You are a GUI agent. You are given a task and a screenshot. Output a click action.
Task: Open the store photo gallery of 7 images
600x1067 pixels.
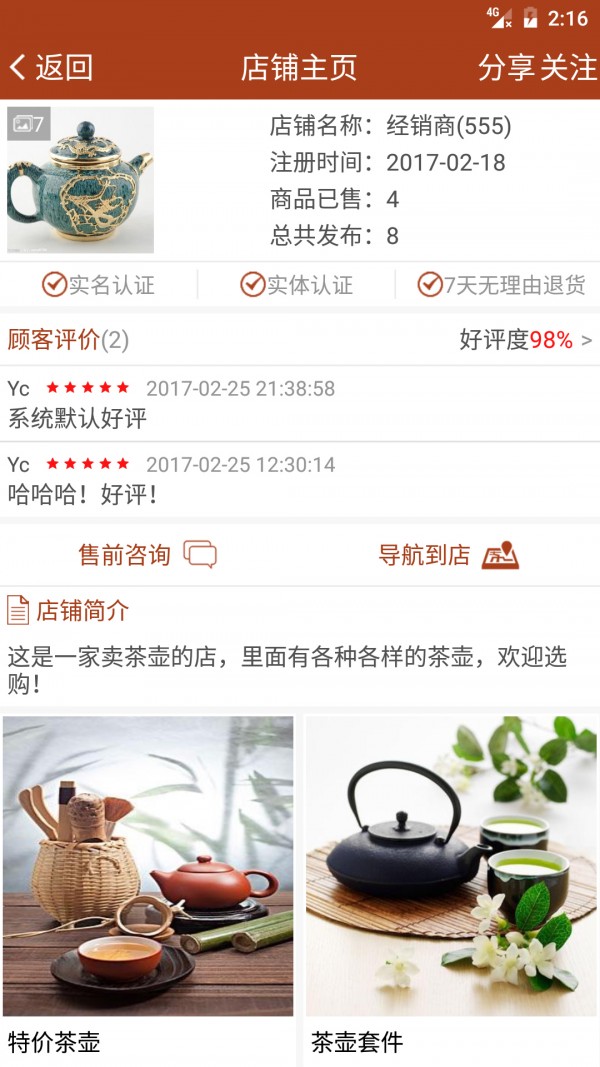(80, 180)
